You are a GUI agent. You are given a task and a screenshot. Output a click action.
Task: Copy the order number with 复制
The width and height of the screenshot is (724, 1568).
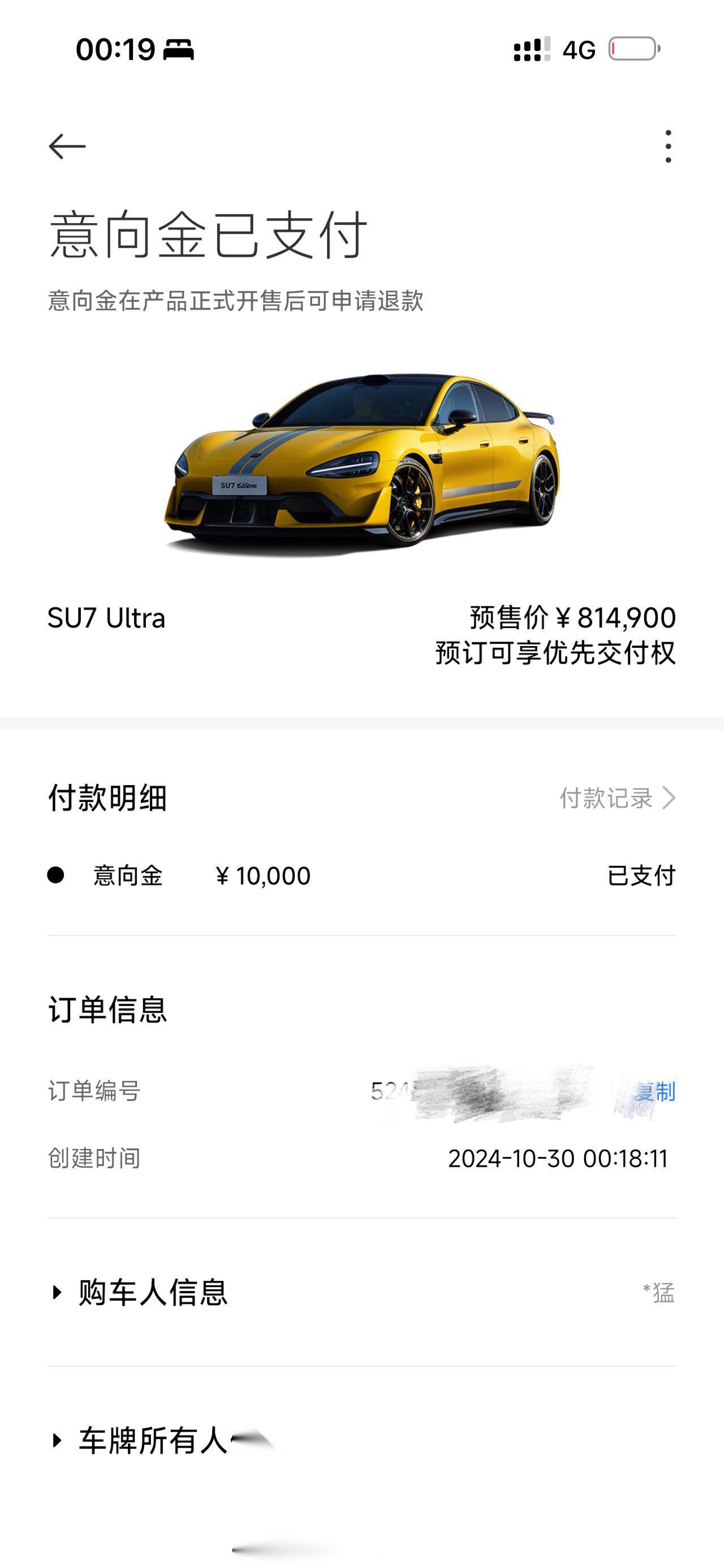click(x=654, y=1091)
